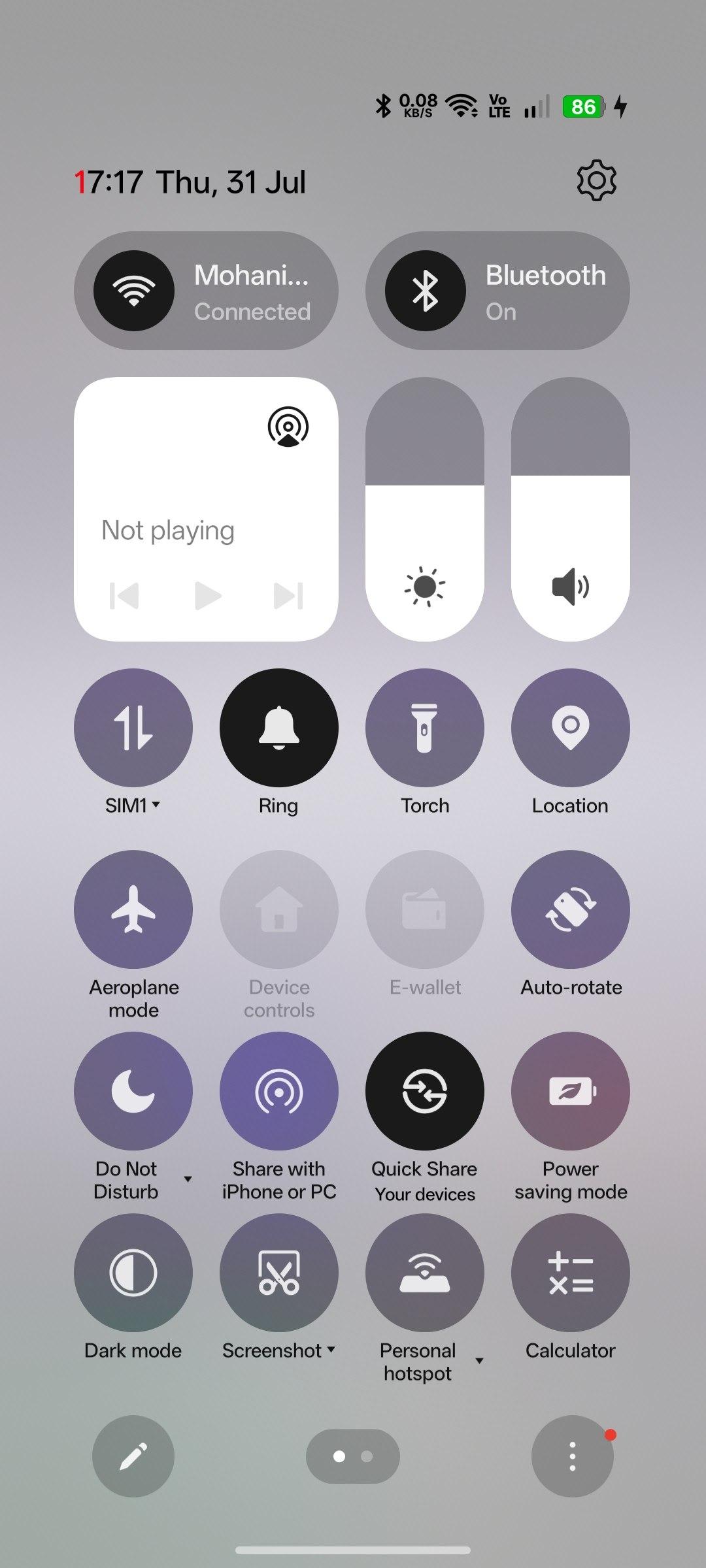Enable Aeroplane mode
The image size is (706, 1568).
133,909
